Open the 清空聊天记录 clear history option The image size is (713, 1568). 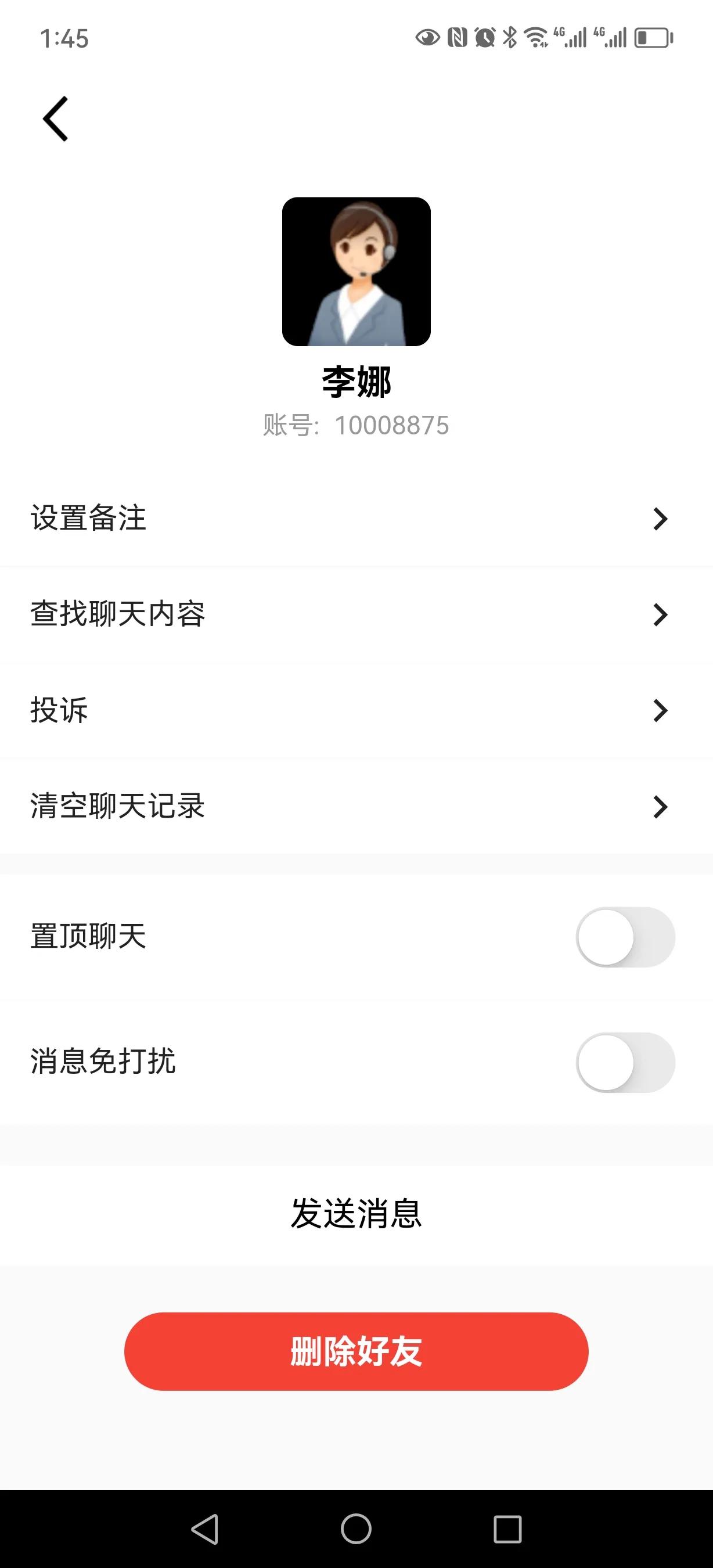[356, 808]
